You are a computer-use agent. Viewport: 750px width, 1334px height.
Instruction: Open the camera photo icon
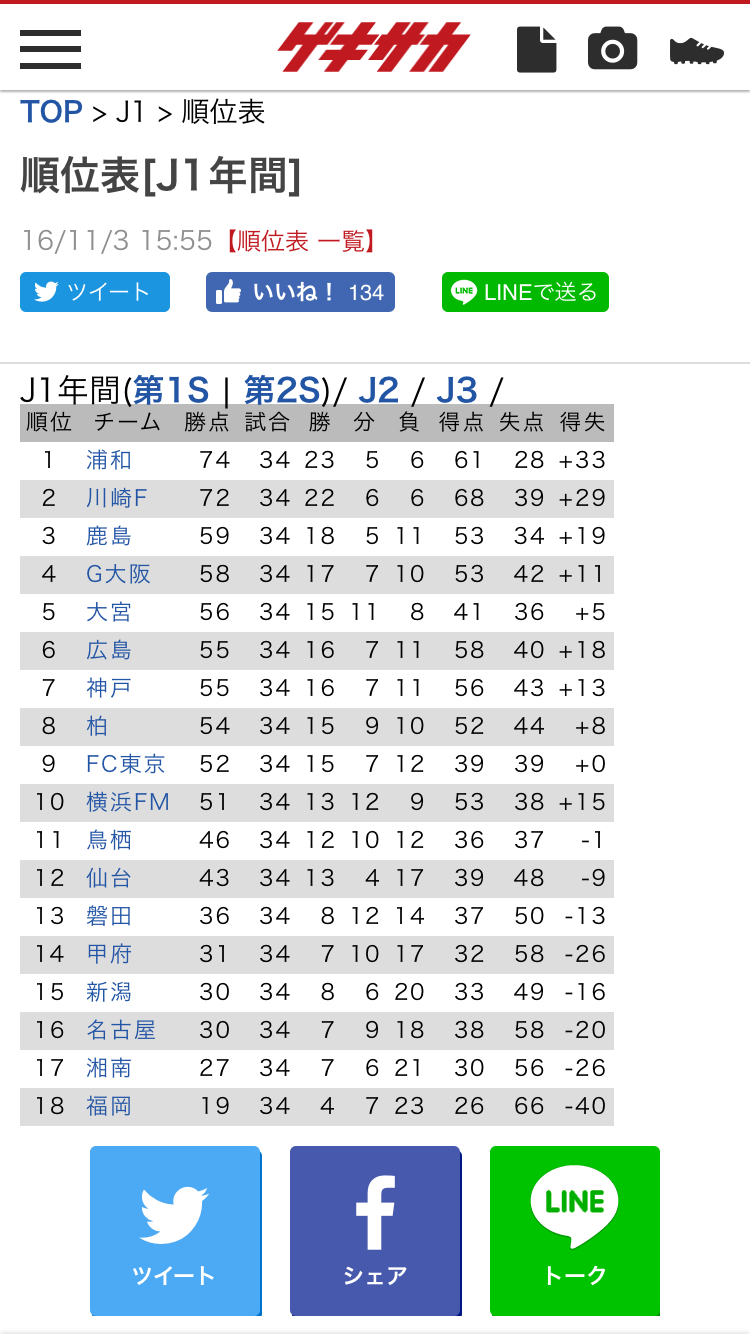pos(612,48)
